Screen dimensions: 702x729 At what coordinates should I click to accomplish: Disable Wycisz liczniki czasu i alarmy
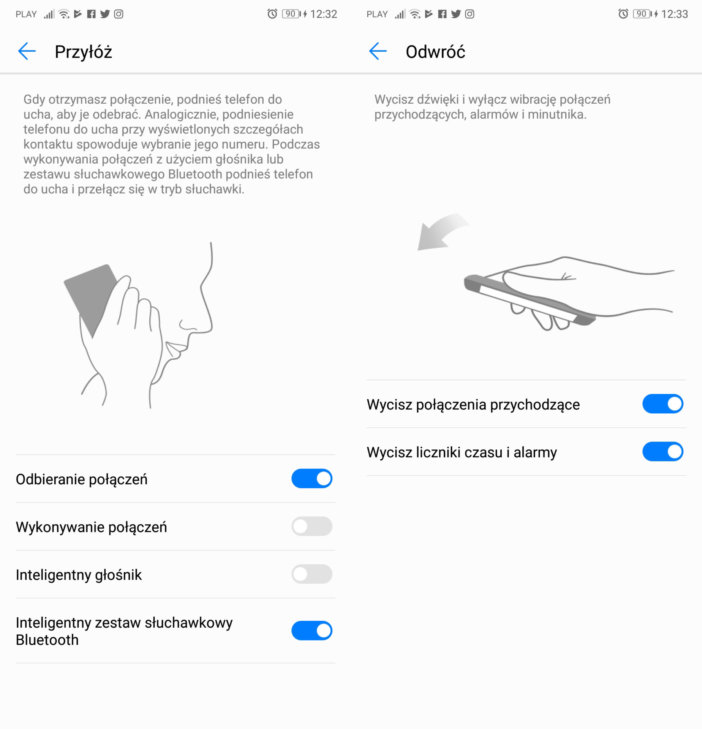(662, 452)
